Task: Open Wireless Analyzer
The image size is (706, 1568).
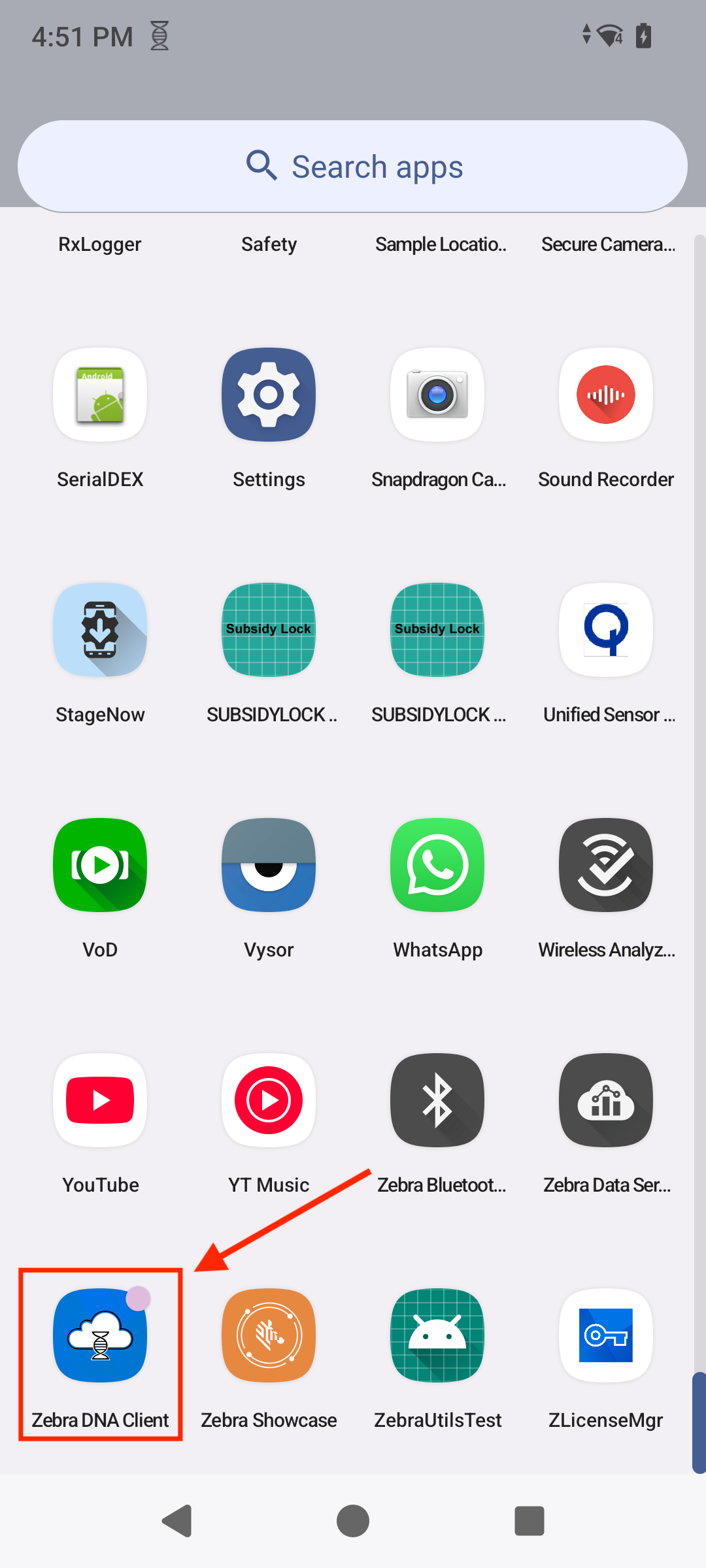Action: (x=606, y=865)
